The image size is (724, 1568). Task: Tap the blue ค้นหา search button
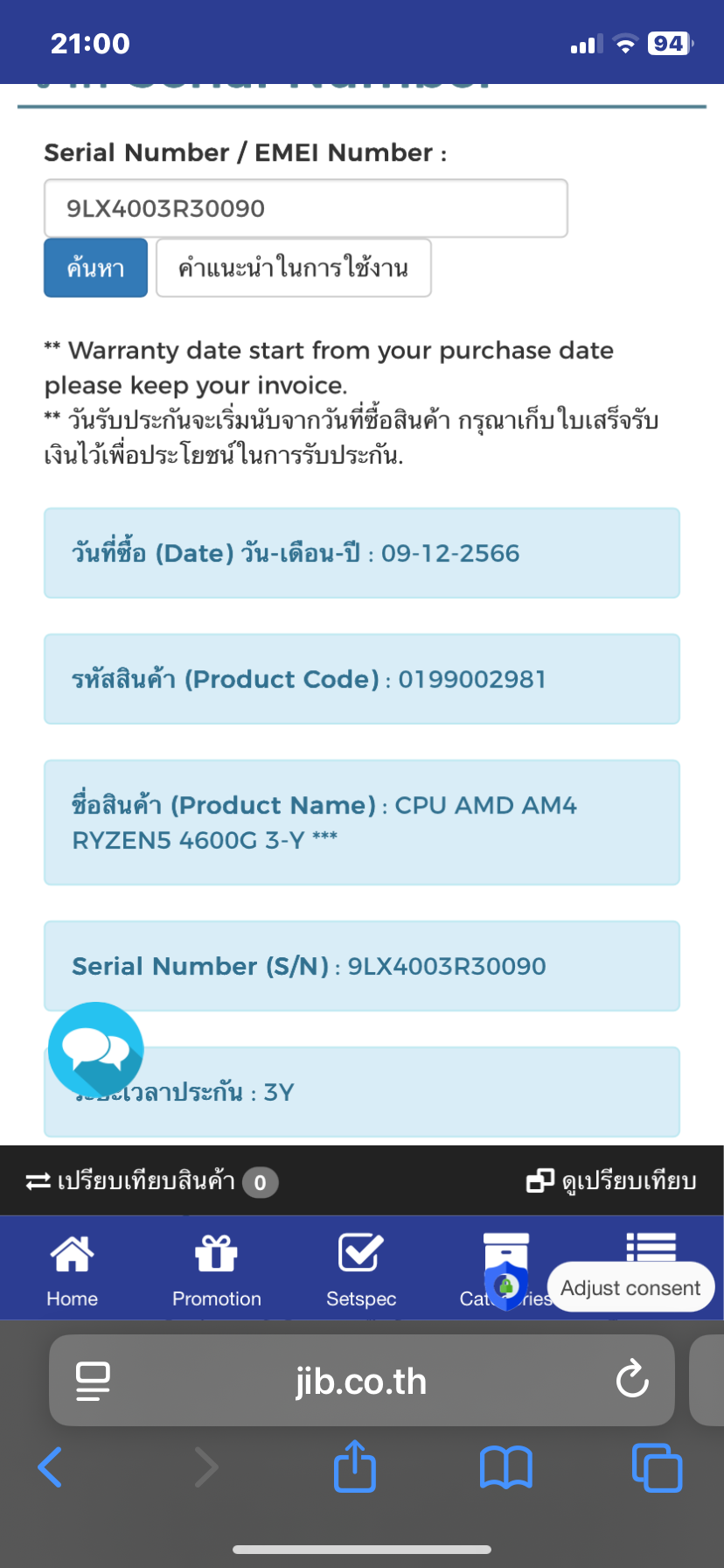[x=95, y=268]
